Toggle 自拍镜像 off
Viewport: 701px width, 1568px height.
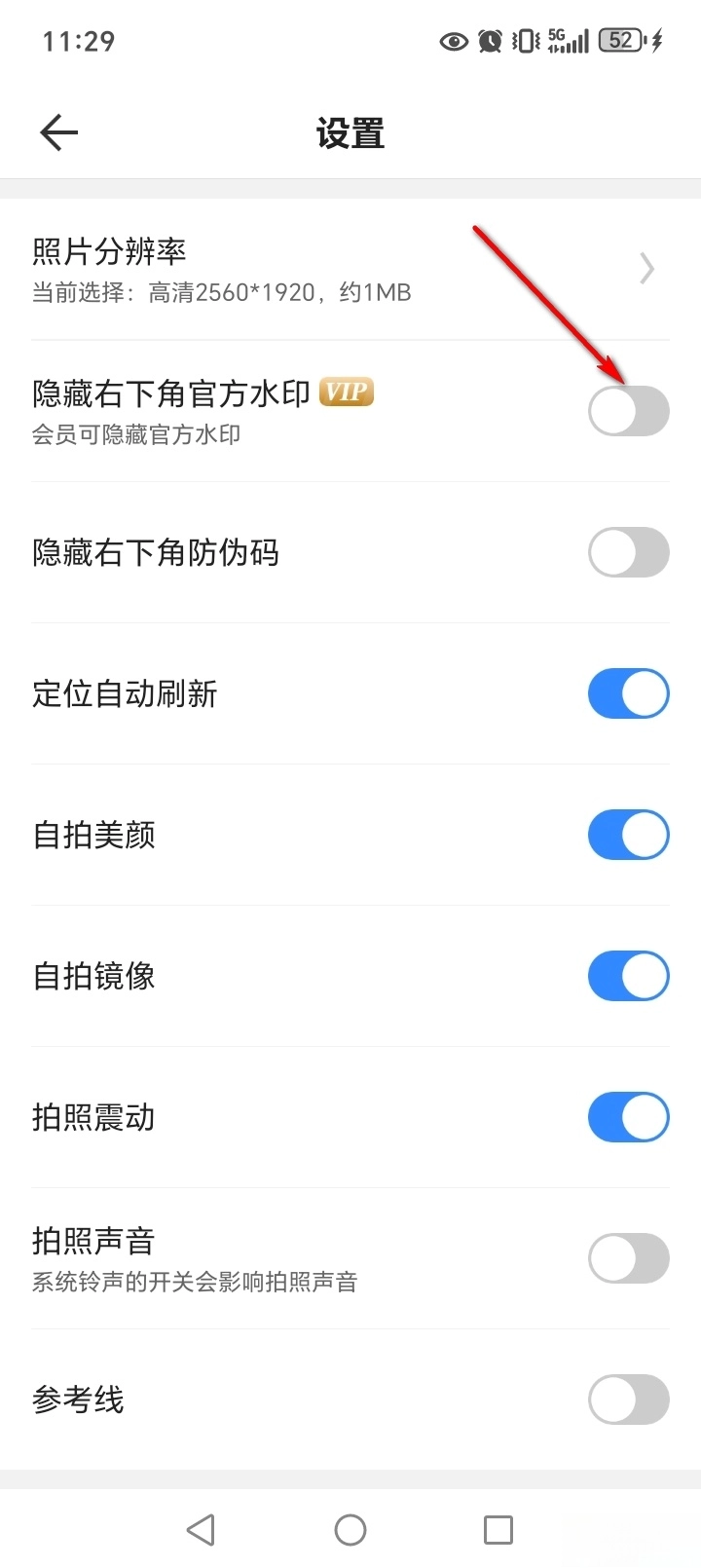point(628,976)
